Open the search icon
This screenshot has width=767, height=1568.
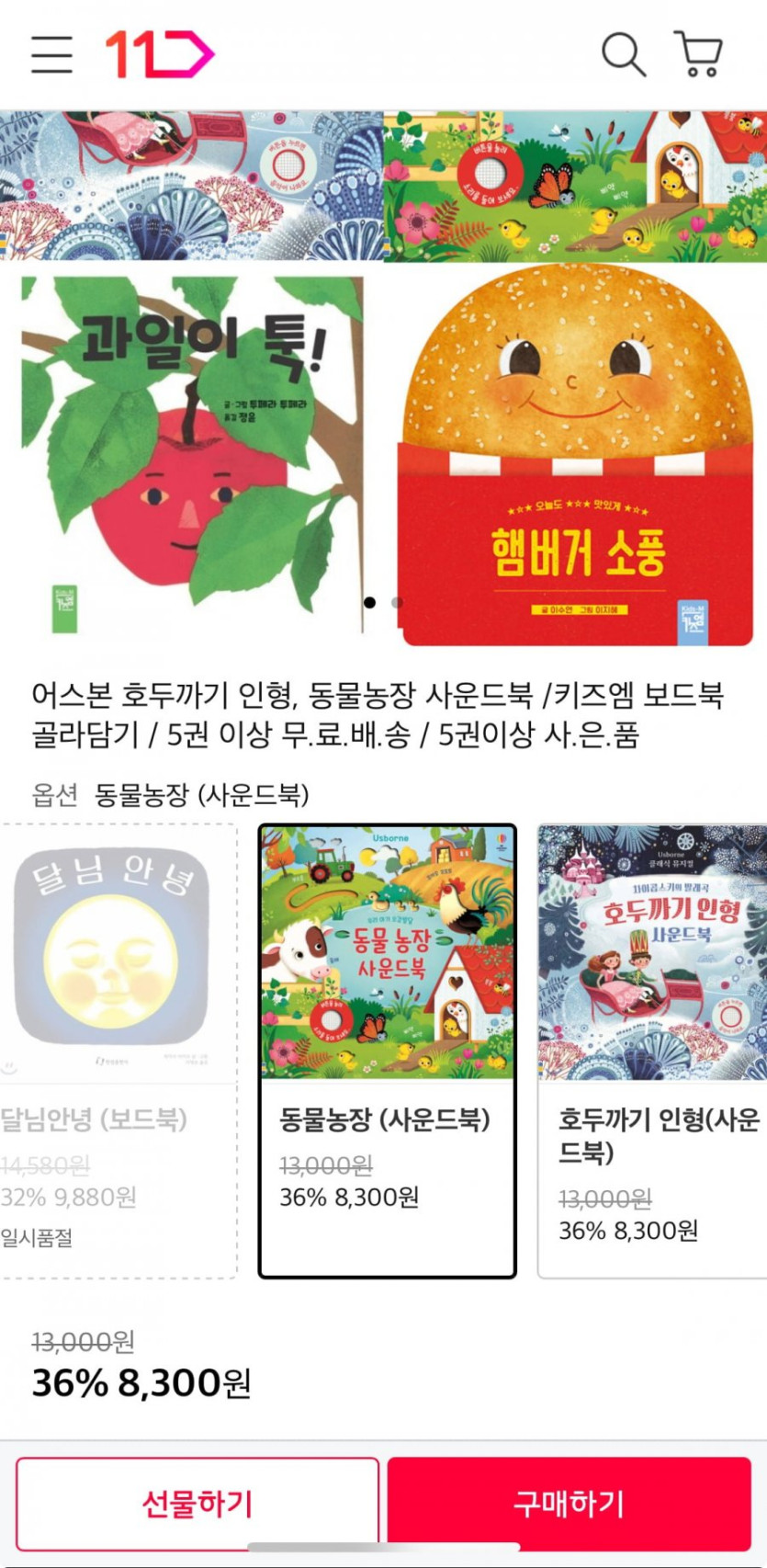coord(624,54)
